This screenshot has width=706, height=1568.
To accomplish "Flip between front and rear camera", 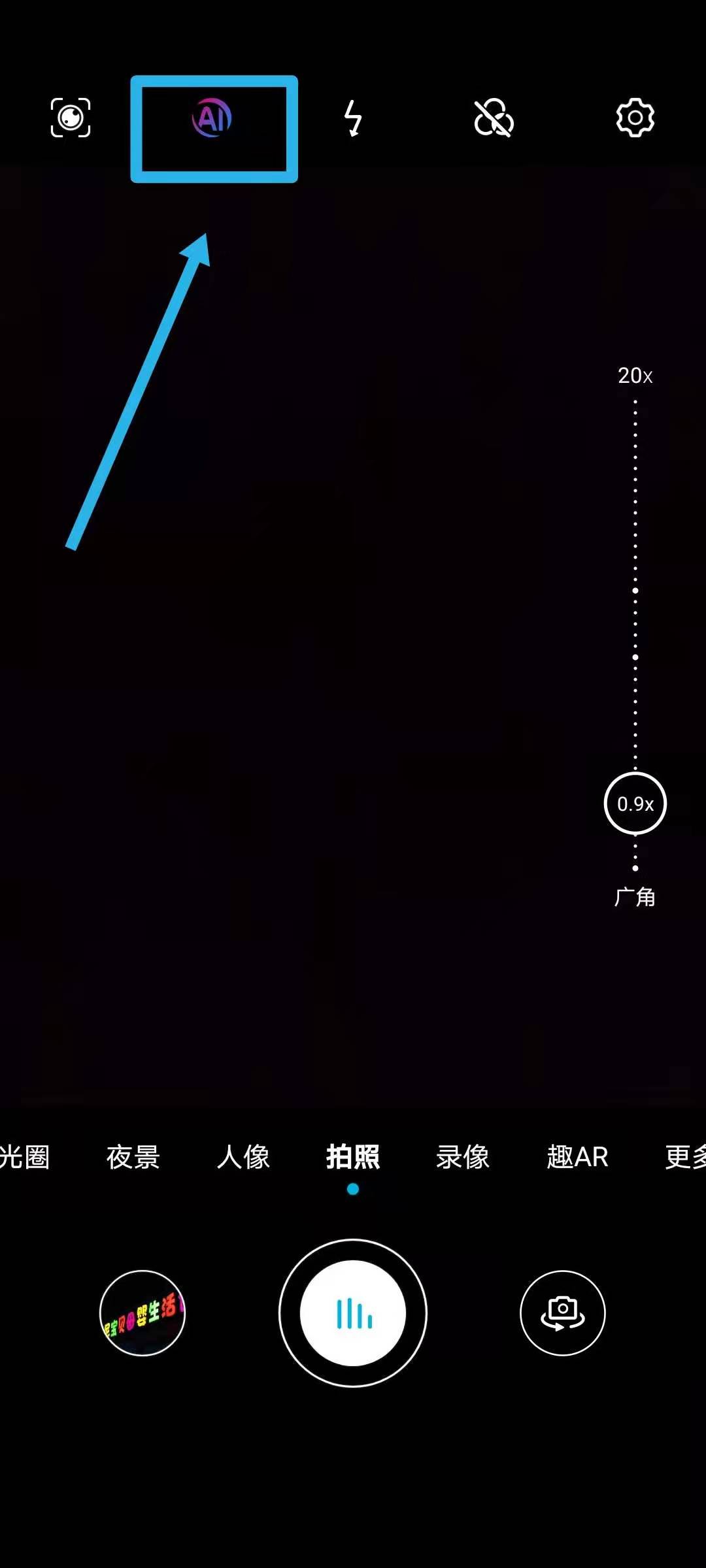I will click(563, 1313).
